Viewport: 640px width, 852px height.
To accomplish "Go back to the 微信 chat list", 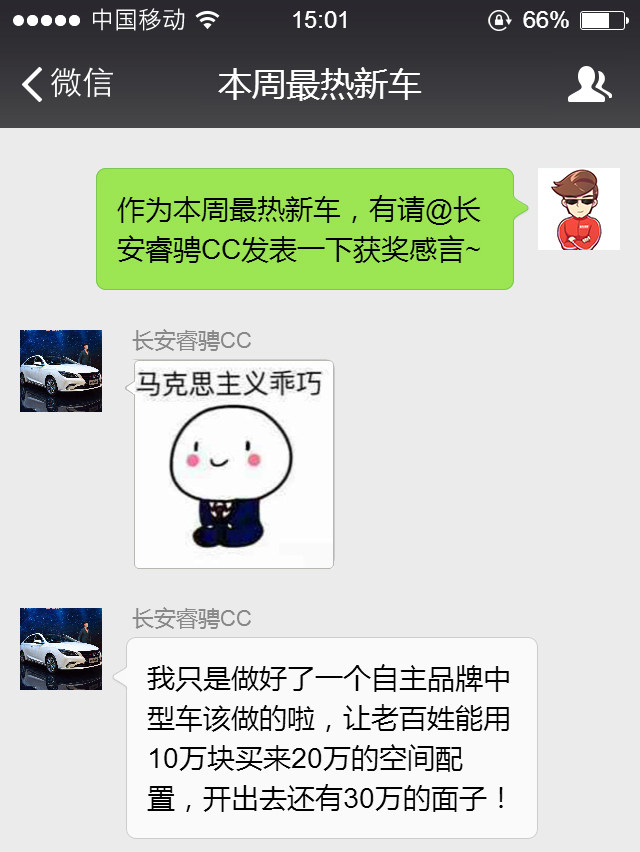I will (66, 84).
